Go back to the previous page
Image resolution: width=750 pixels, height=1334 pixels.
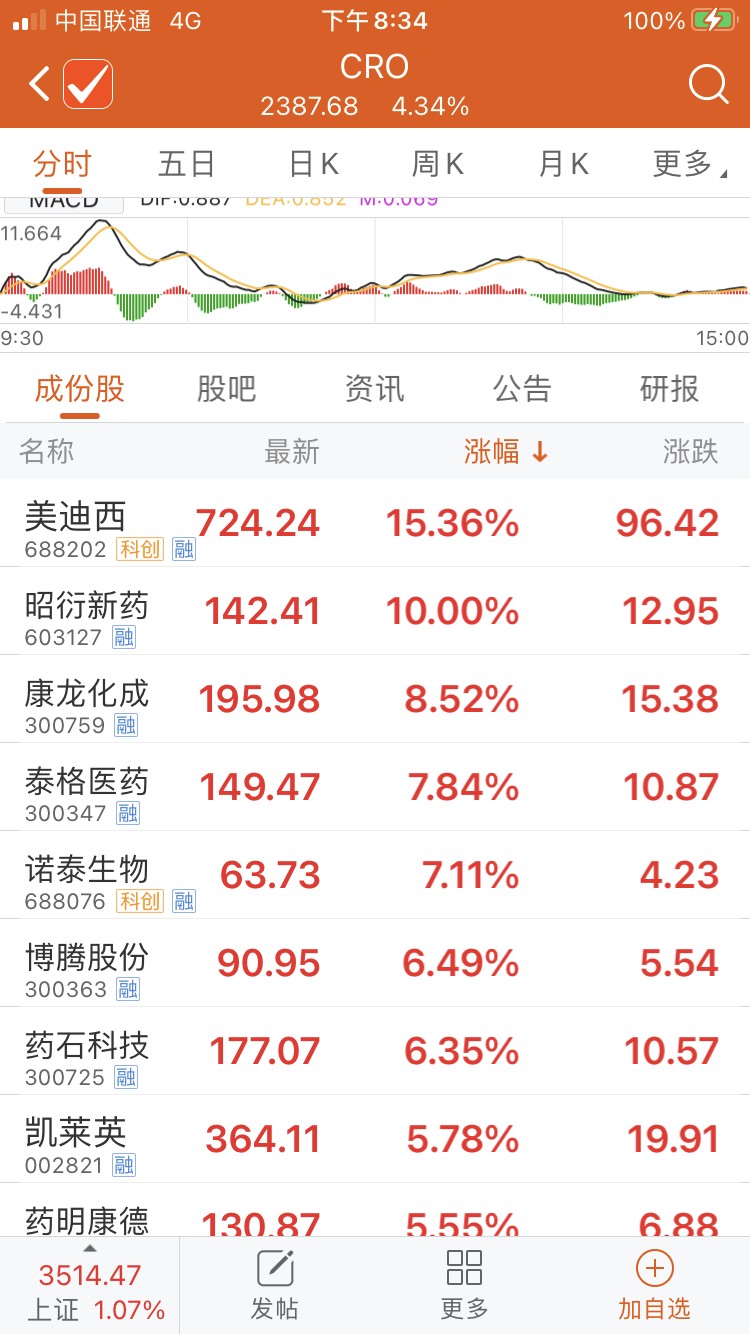pyautogui.click(x=39, y=84)
